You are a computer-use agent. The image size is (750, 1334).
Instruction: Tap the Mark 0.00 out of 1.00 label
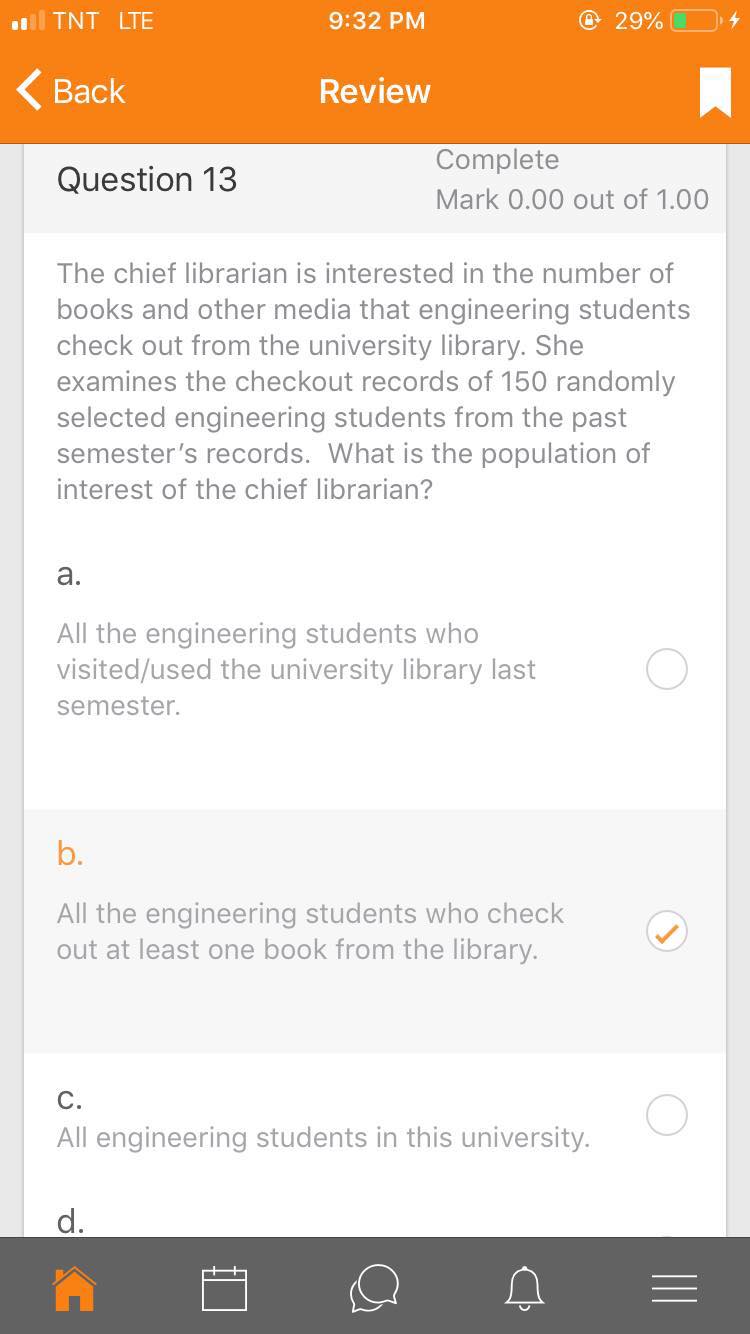pos(572,199)
